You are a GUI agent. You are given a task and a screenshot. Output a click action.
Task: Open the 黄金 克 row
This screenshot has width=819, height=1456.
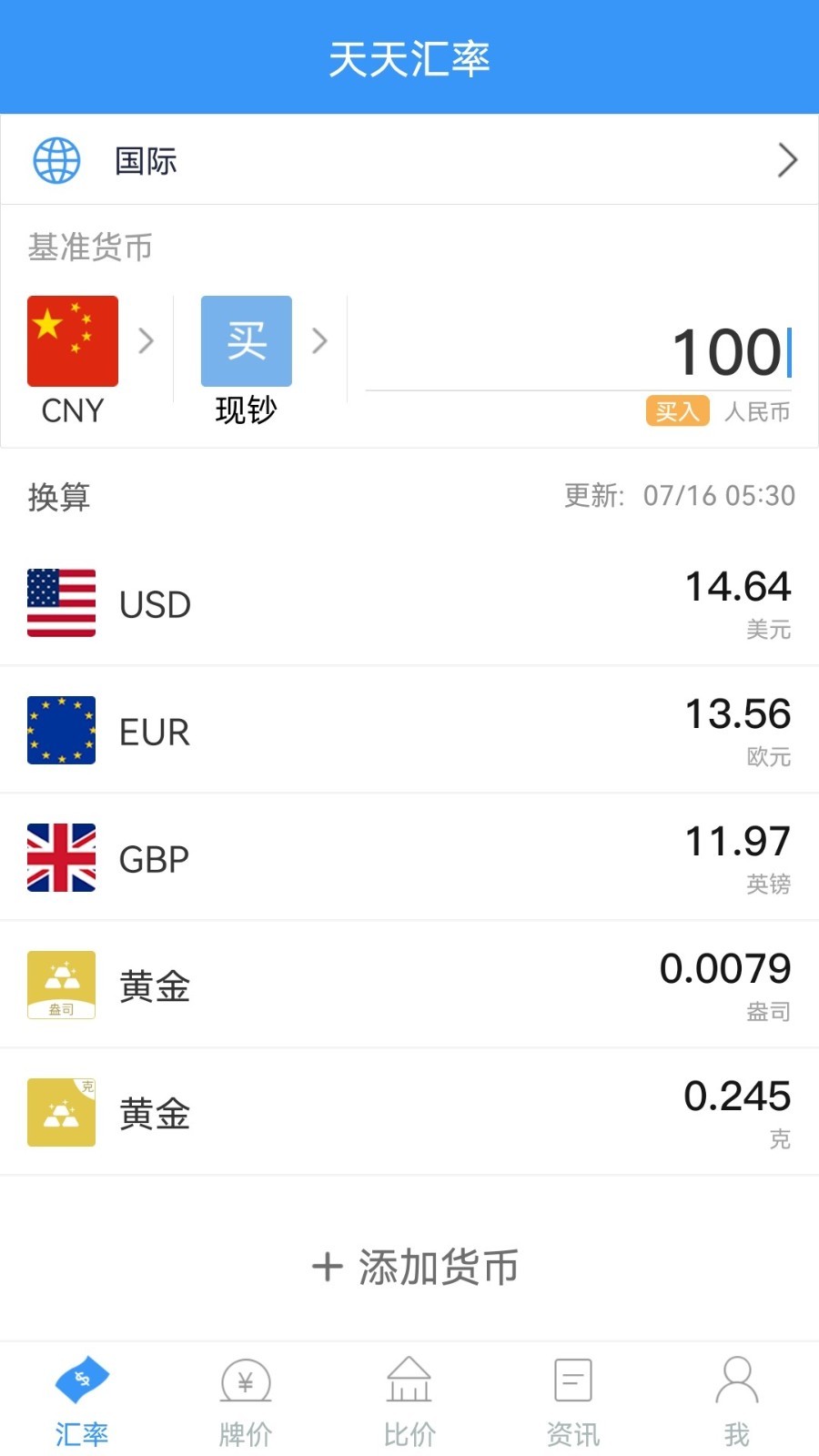coord(409,1112)
